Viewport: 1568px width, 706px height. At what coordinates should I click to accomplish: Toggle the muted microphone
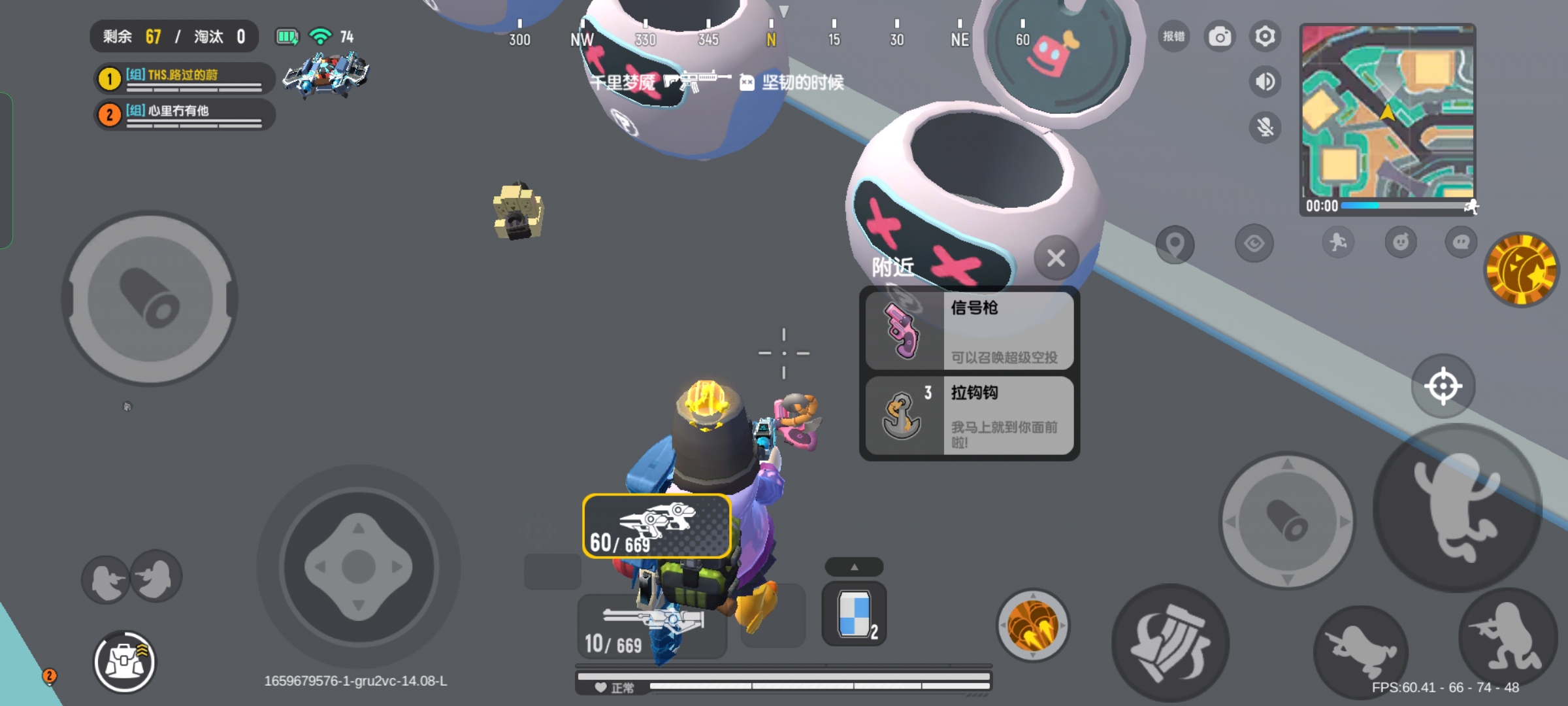tap(1265, 127)
